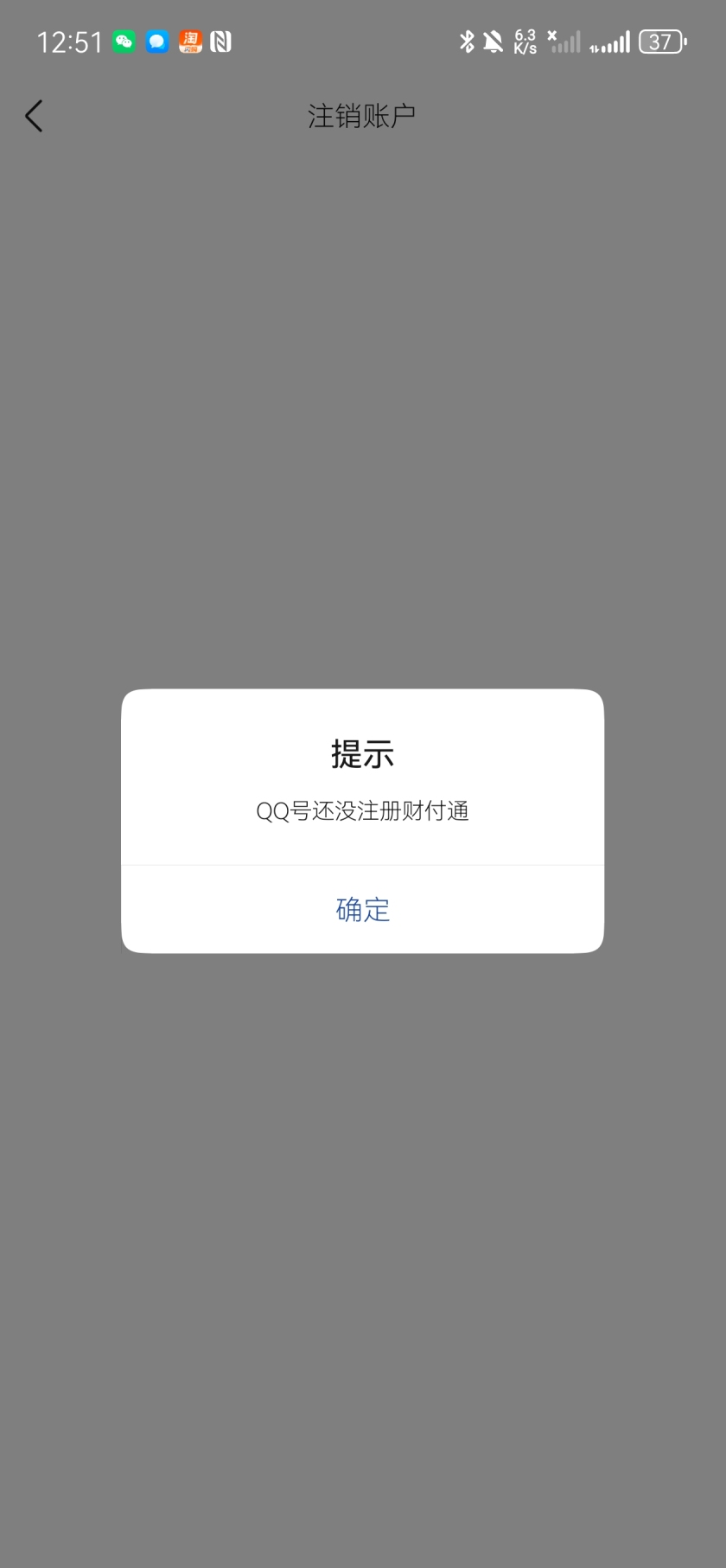The image size is (726, 1568).
Task: Tap the clock showing 12:51
Action: click(x=69, y=41)
